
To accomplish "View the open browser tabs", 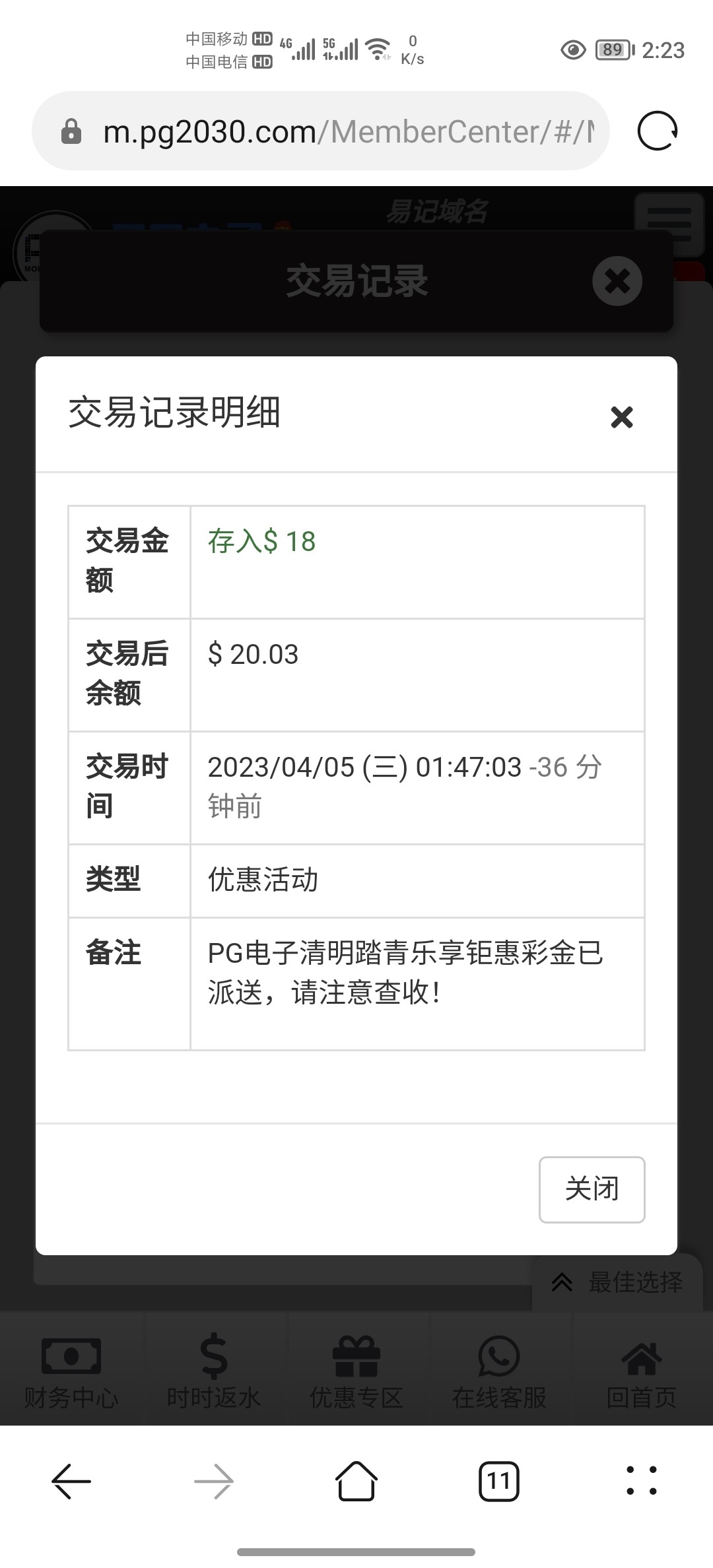I will click(x=499, y=1481).
